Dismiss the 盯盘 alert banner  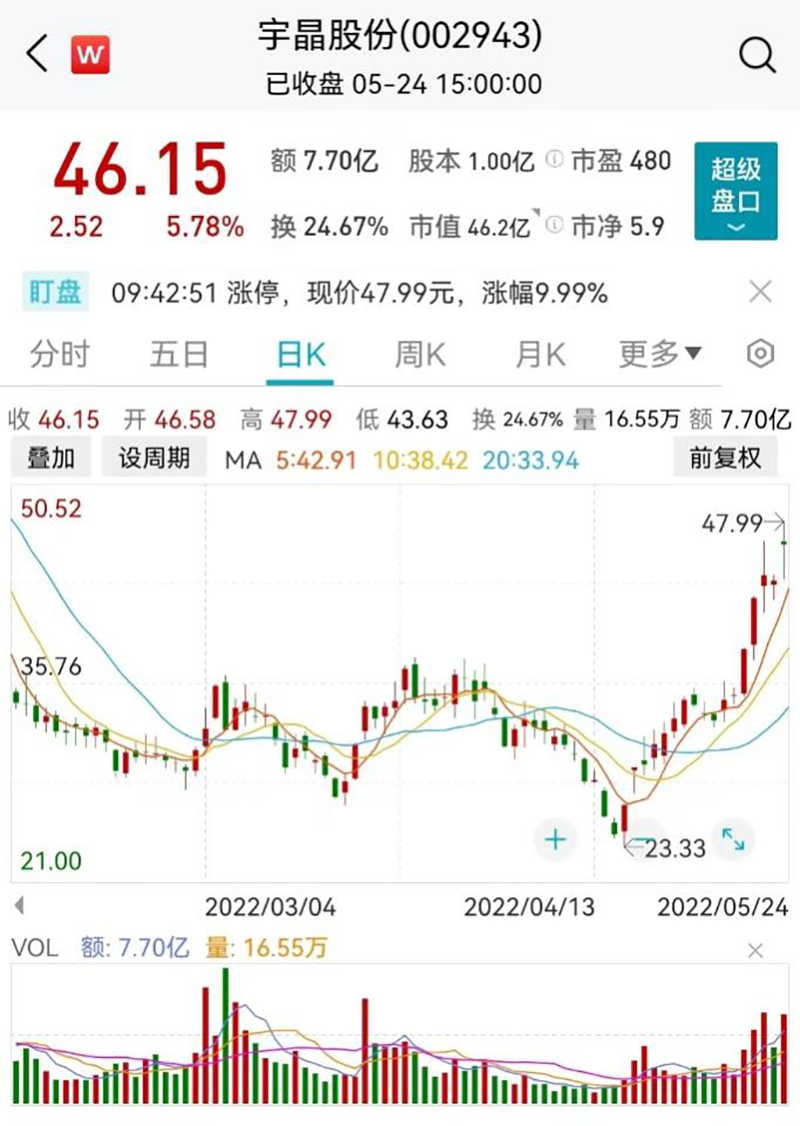tap(760, 292)
